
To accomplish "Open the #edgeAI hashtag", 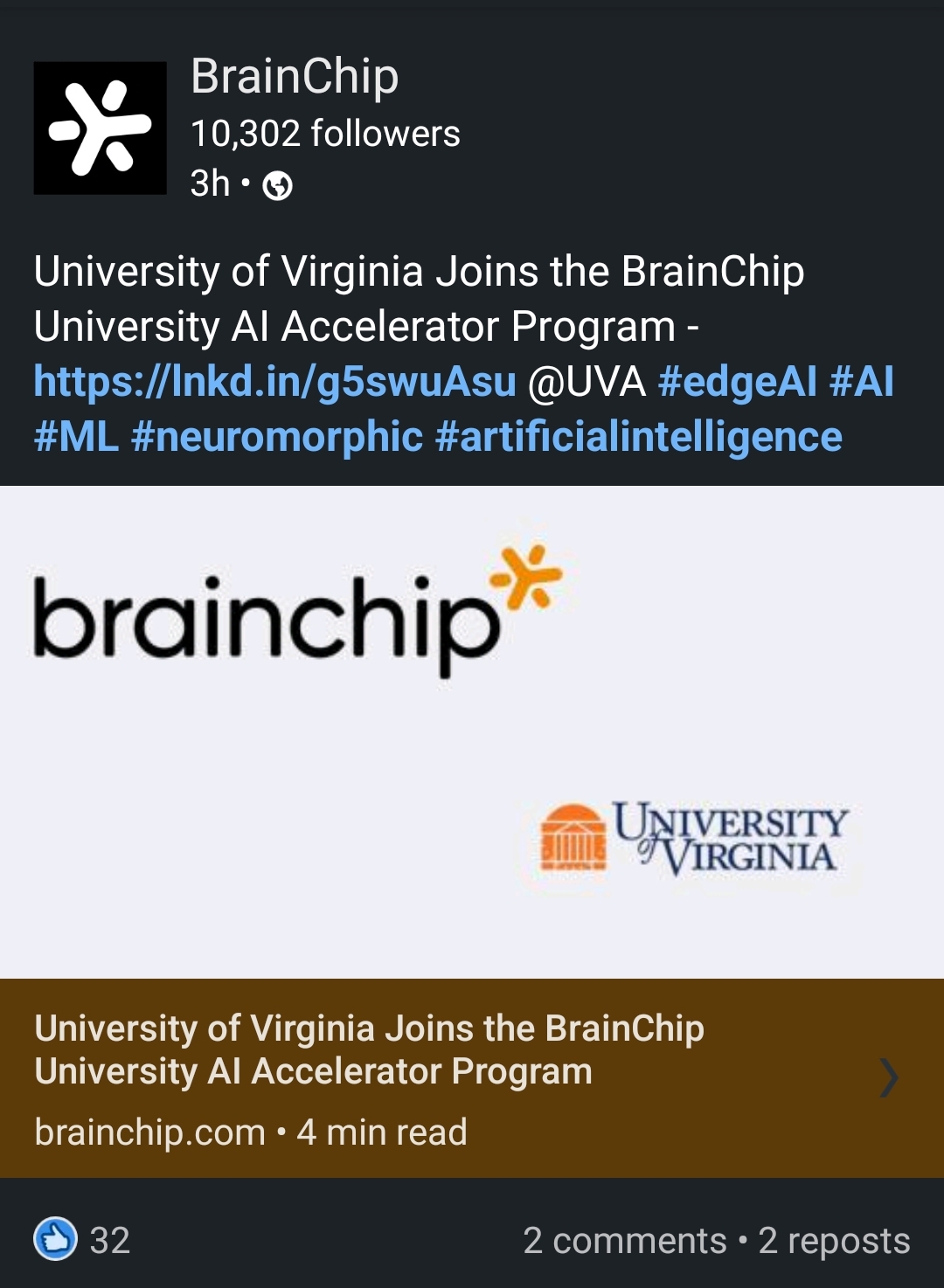I will (737, 382).
